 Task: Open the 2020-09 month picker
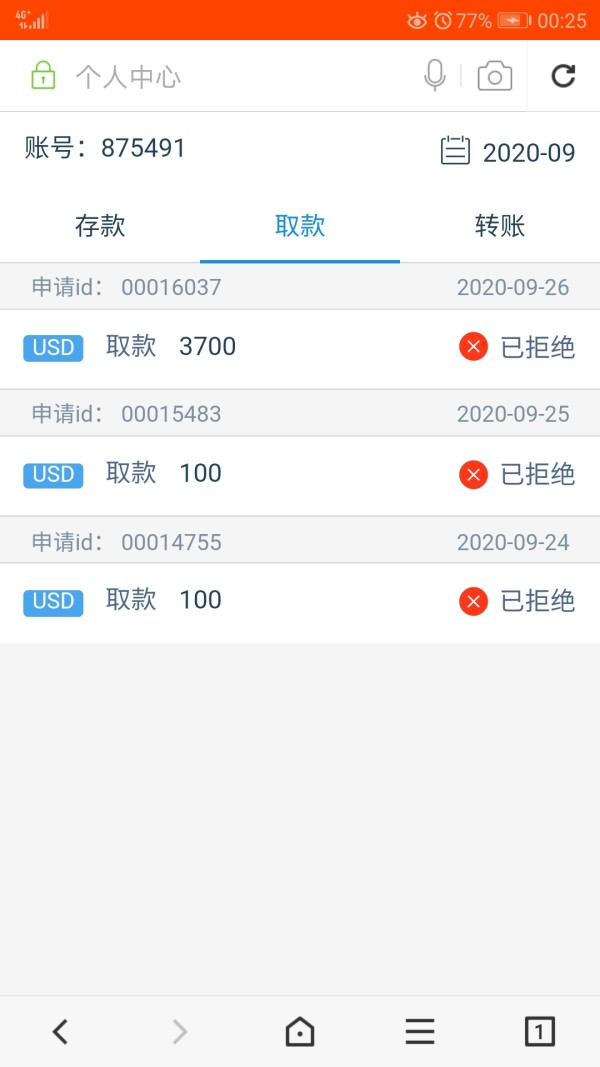tap(508, 152)
